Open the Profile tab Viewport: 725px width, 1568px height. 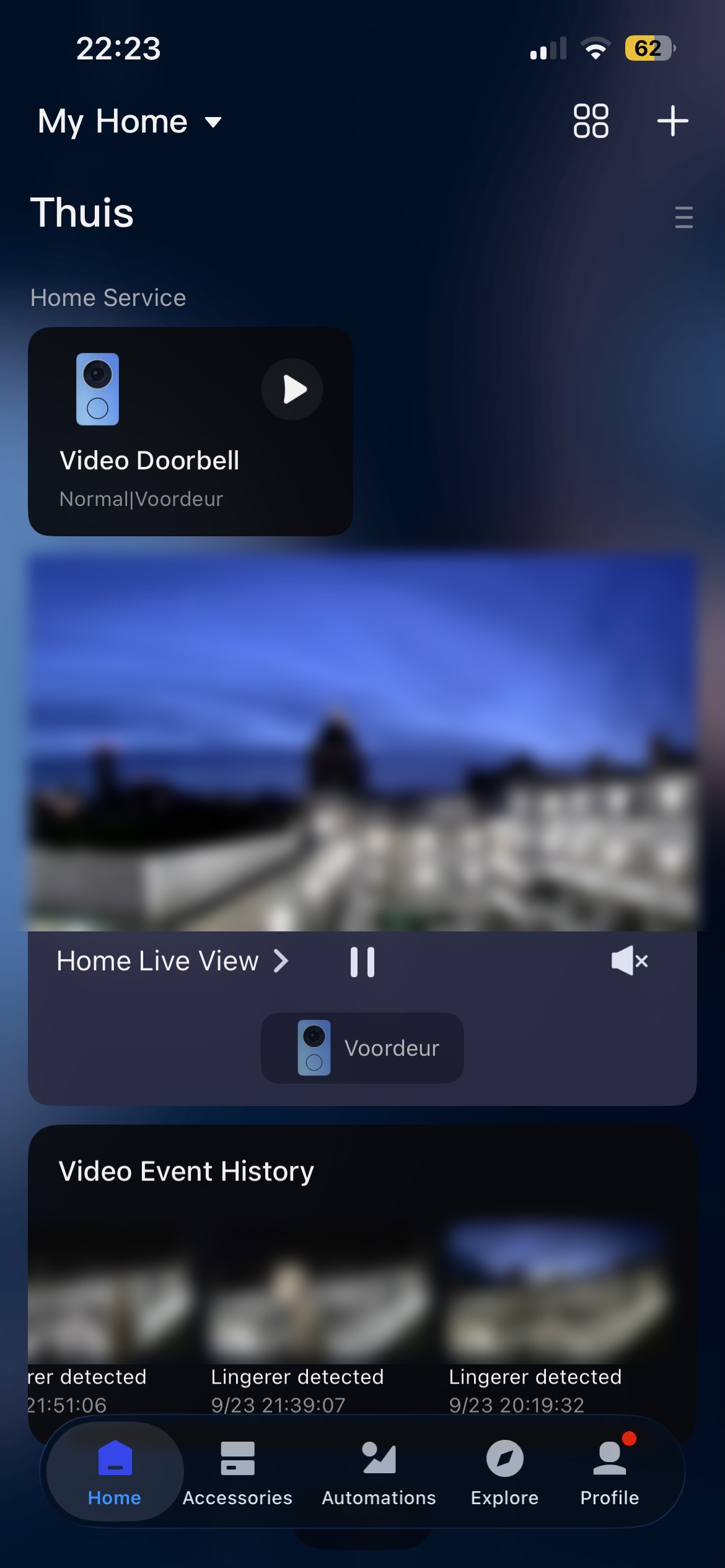[x=610, y=1473]
